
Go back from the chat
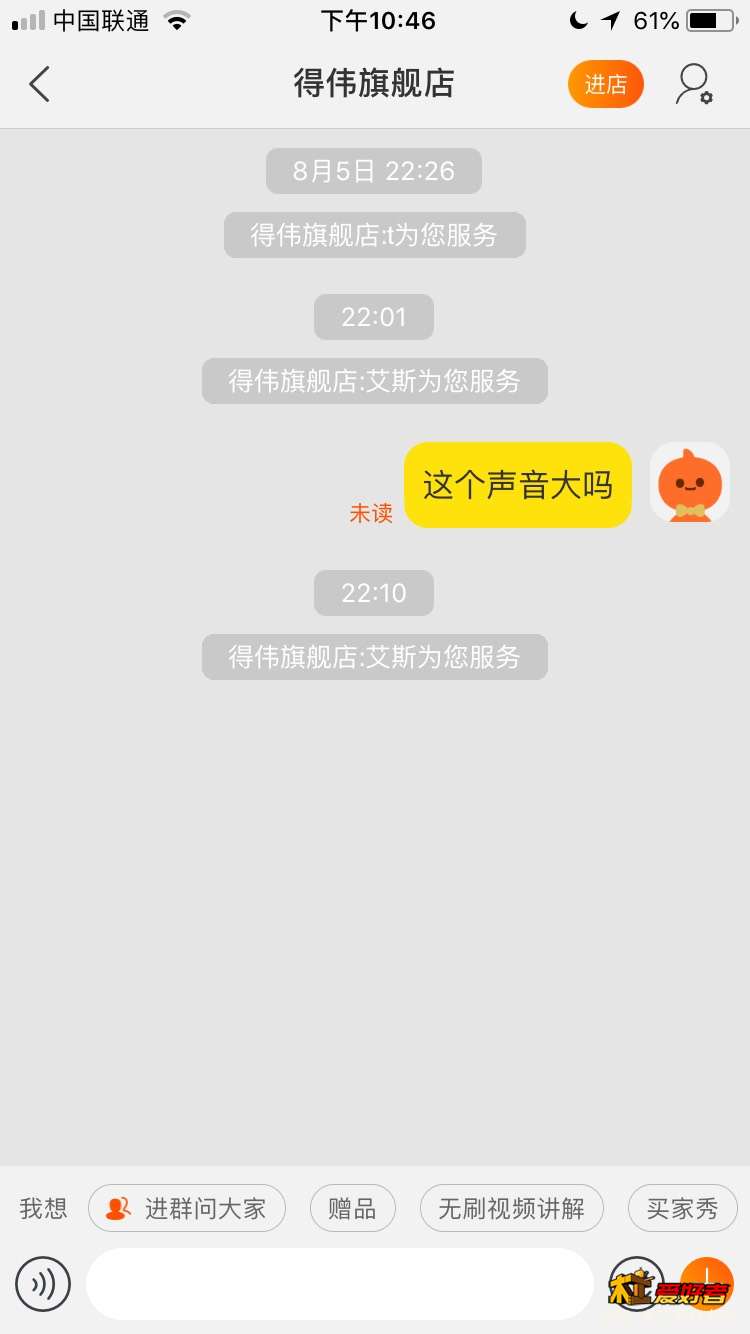[40, 85]
